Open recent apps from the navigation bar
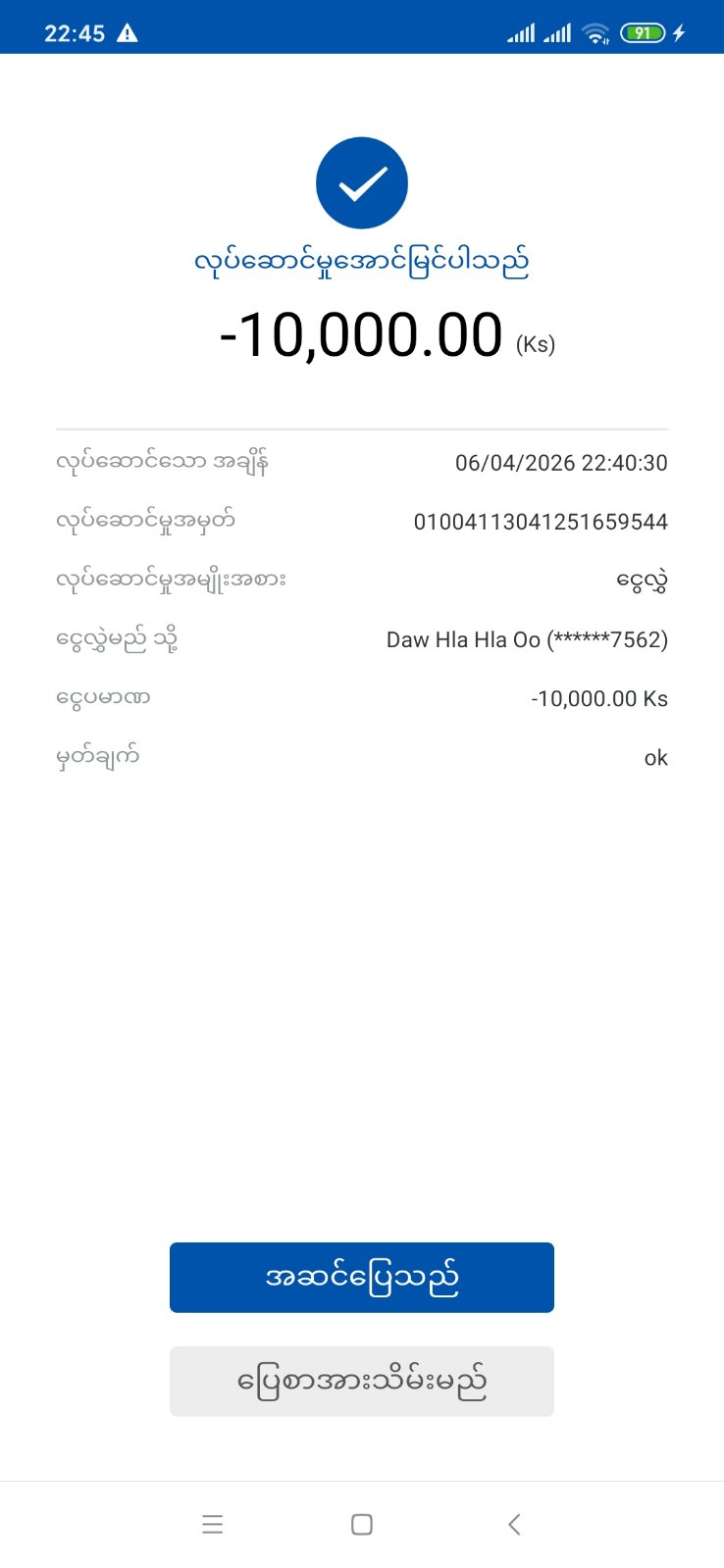 pyautogui.click(x=212, y=1524)
